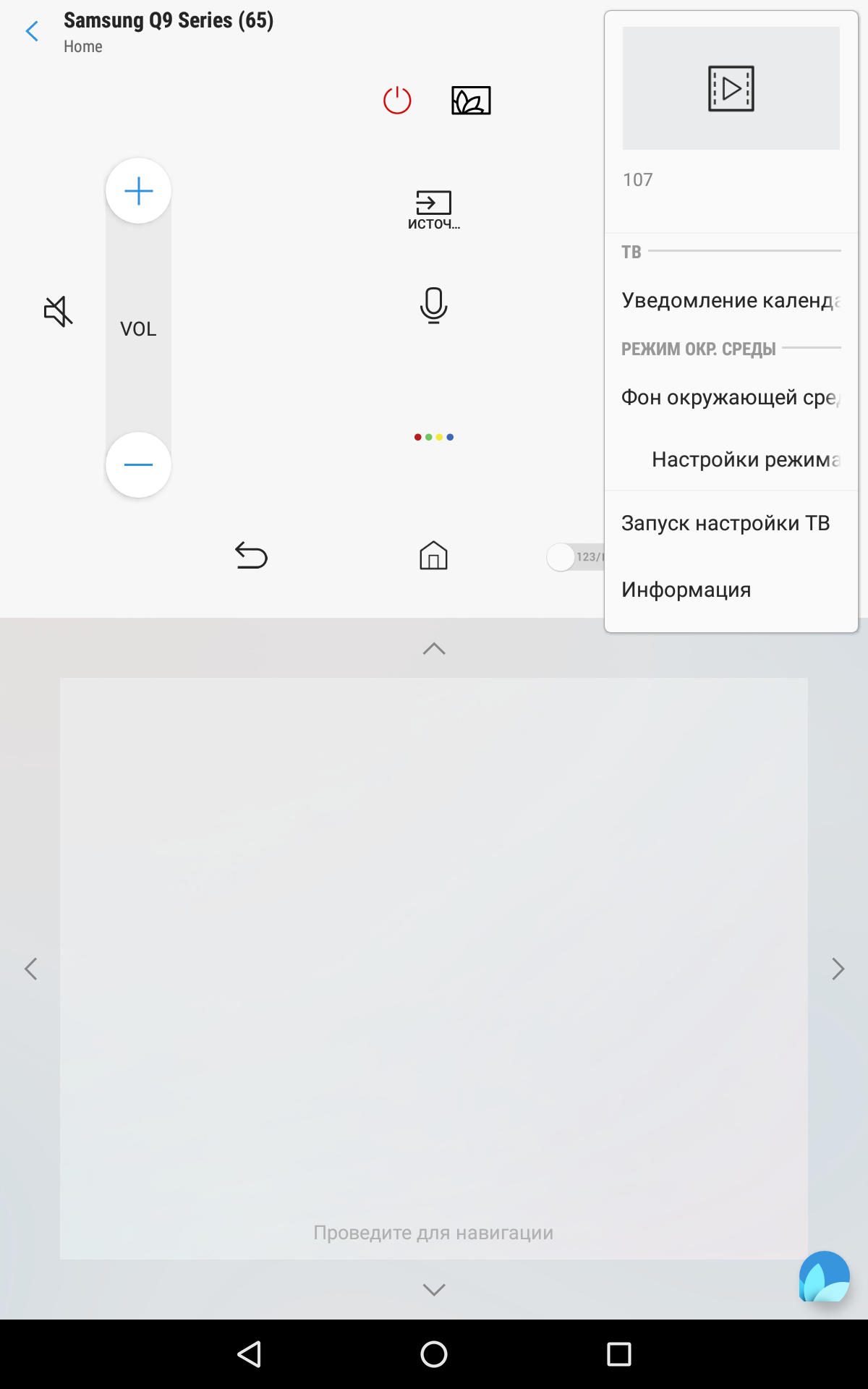Activate the voice microphone
The width and height of the screenshot is (868, 1389).
coord(433,305)
